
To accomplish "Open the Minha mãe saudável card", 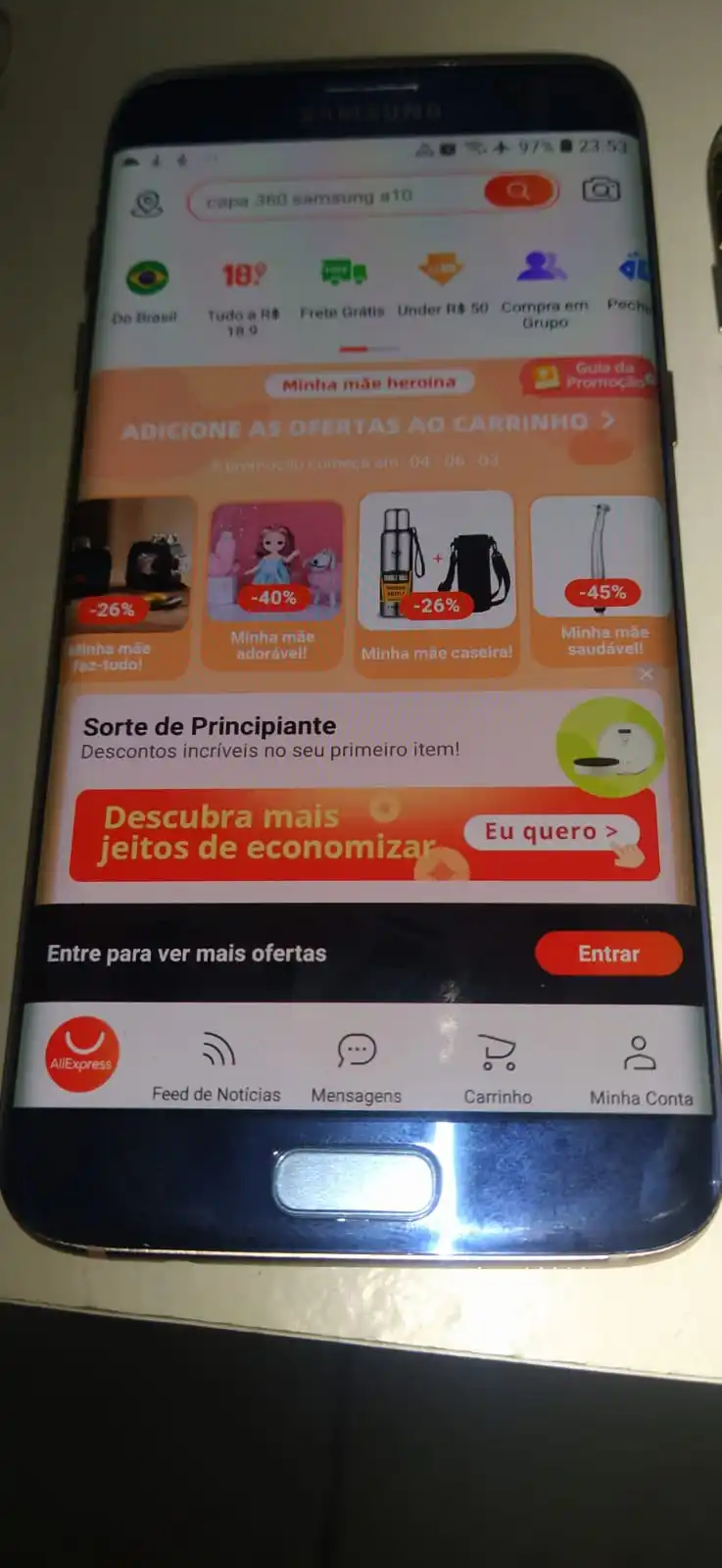I will [602, 576].
